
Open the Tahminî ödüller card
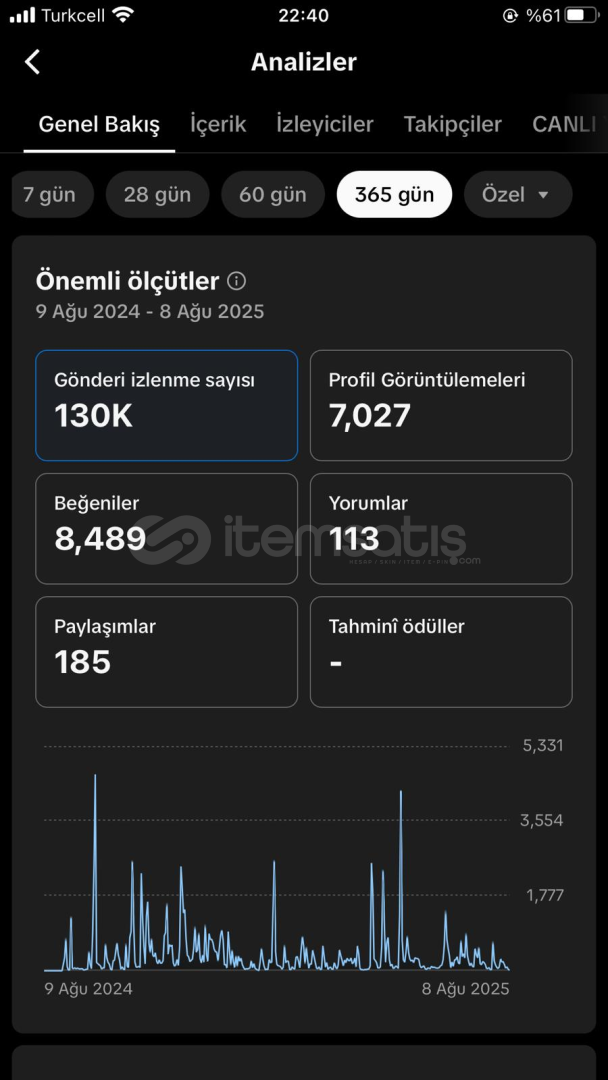pyautogui.click(x=441, y=652)
